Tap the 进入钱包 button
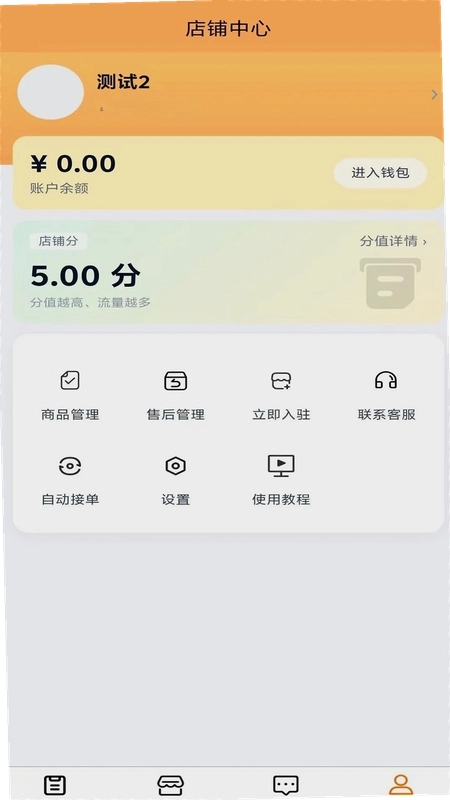Screen dimensions: 450x800 380,173
